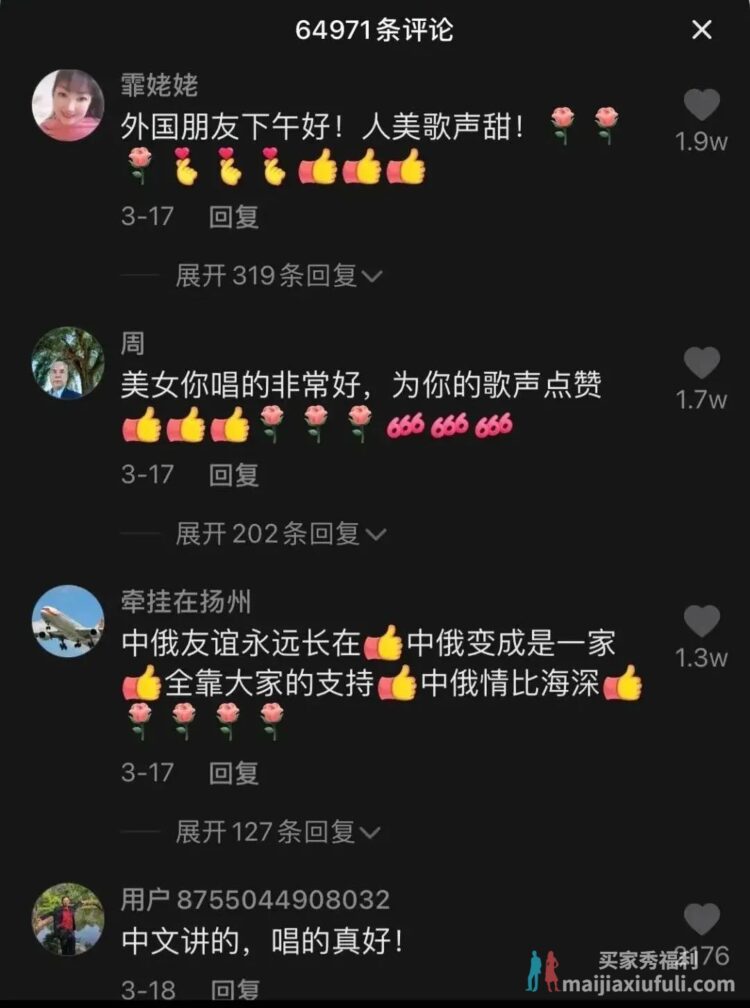Like the comment by 周
750x1008 pixels.
tap(701, 364)
